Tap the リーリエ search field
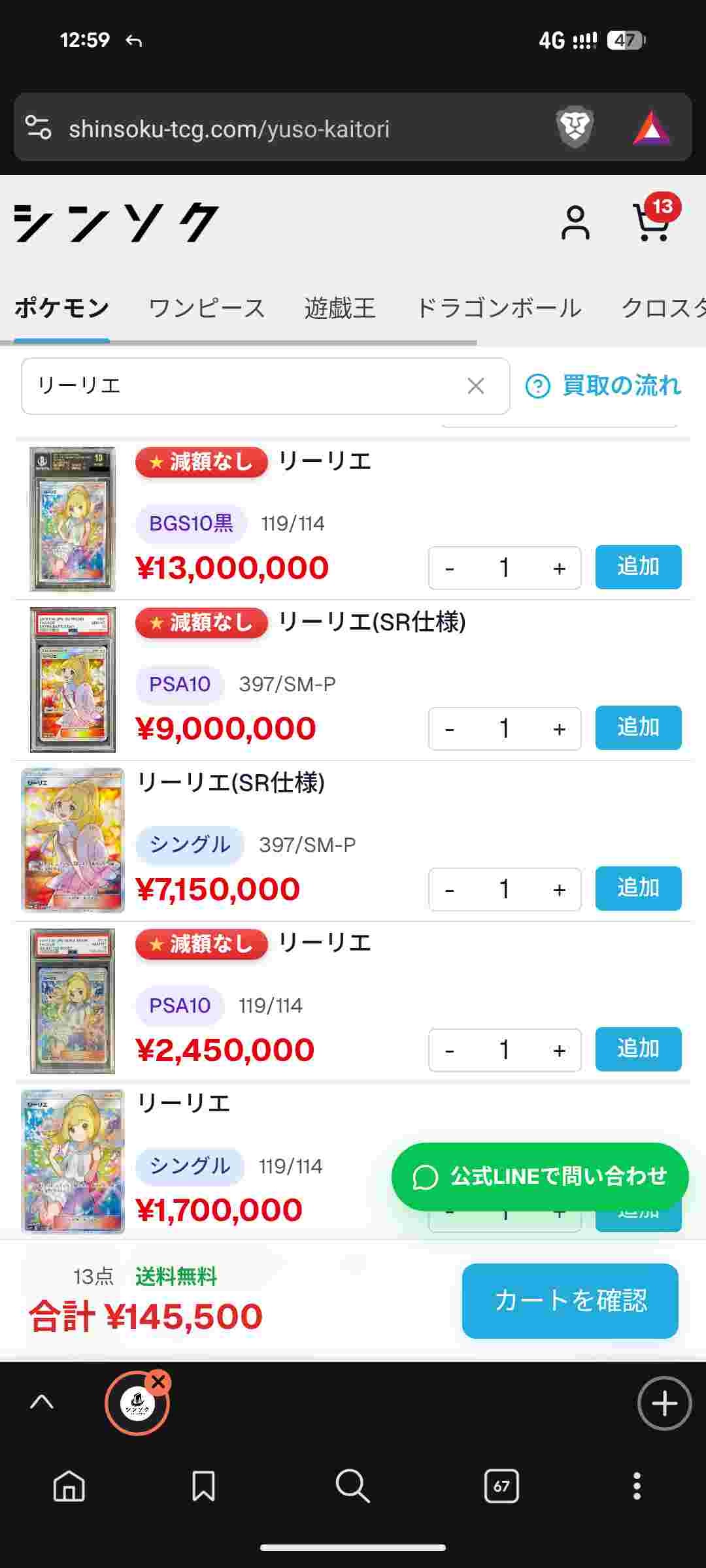Screen dimensions: 706x1568 [x=242, y=386]
